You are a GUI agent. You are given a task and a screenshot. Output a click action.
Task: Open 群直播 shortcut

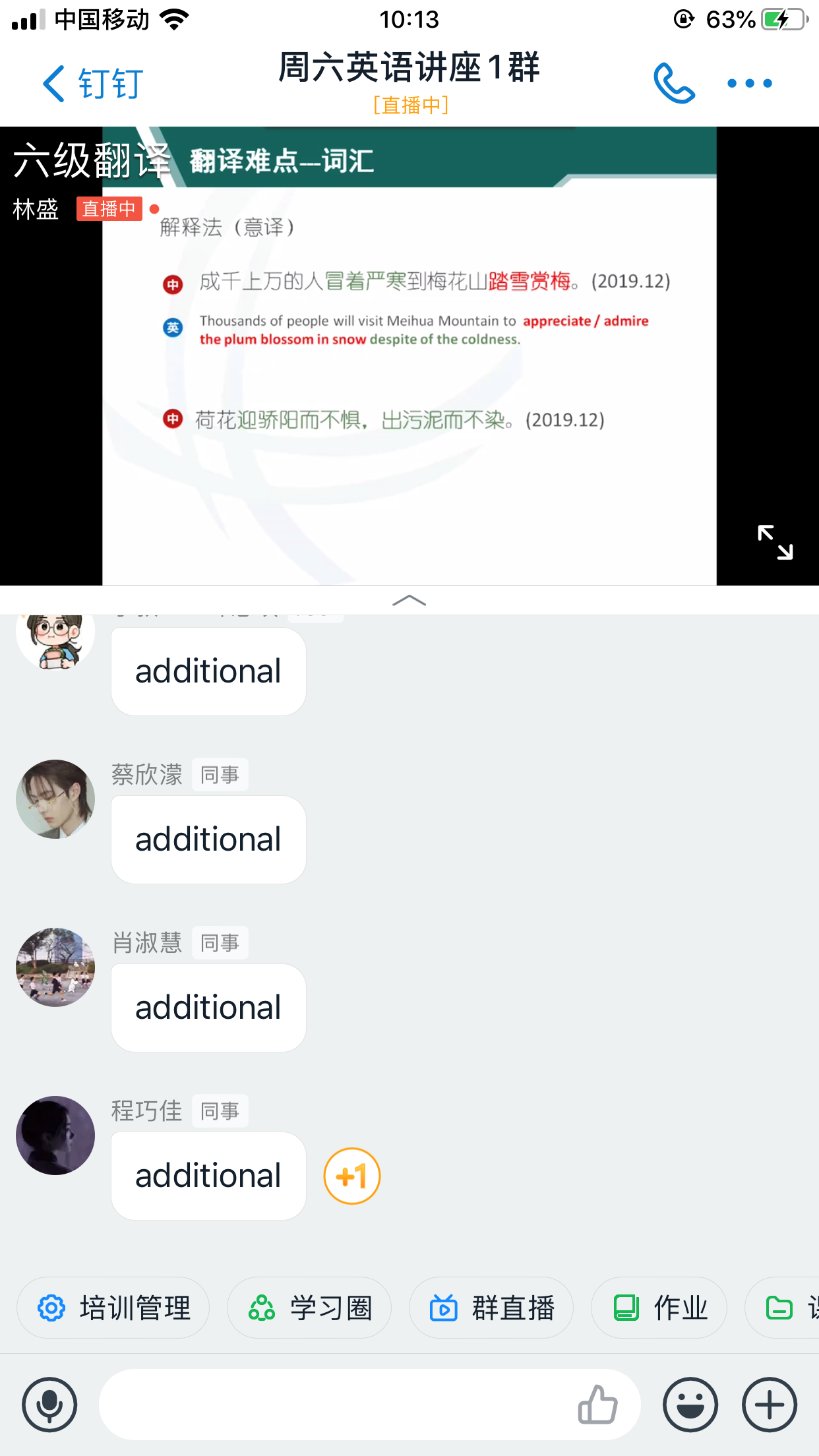[x=491, y=1308]
